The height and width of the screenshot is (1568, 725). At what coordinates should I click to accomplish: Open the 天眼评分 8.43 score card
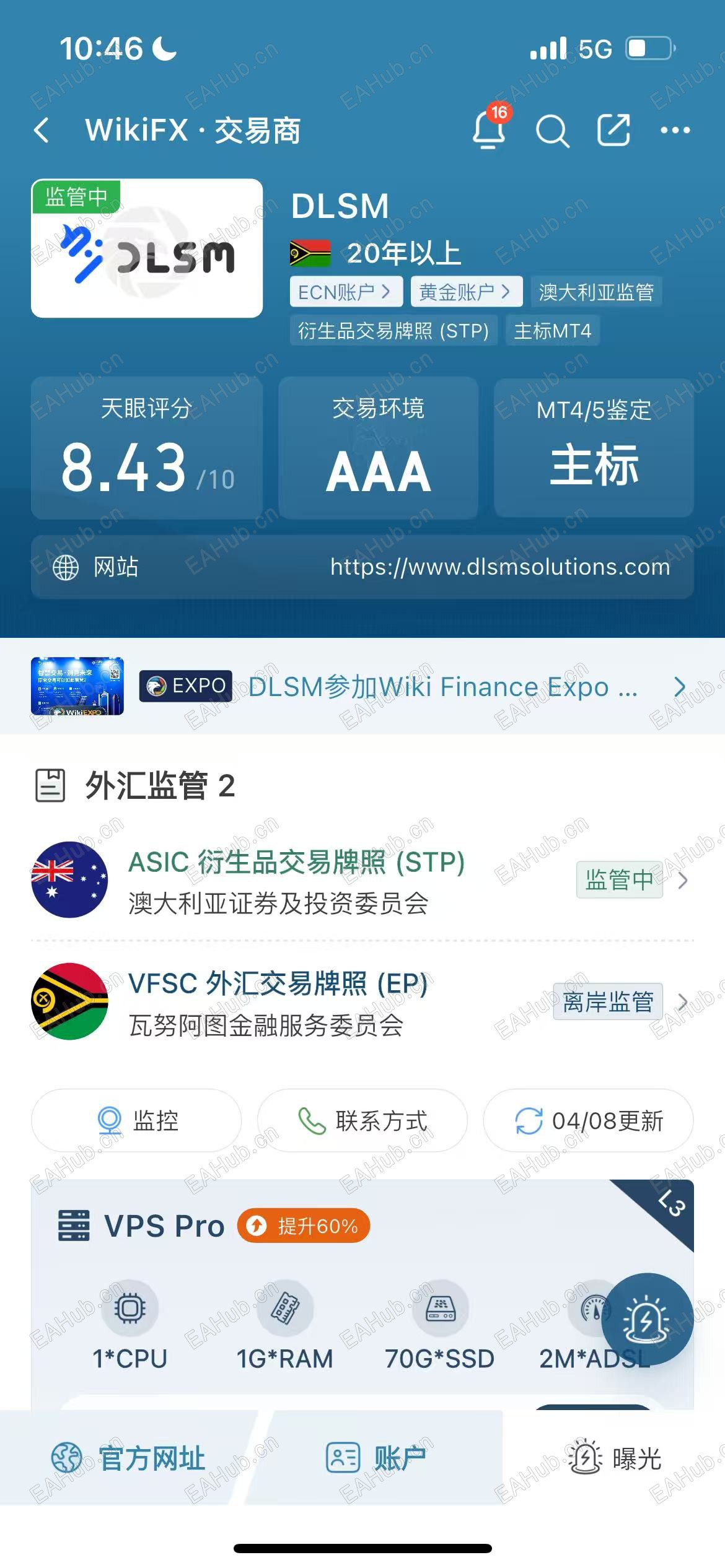[x=147, y=448]
